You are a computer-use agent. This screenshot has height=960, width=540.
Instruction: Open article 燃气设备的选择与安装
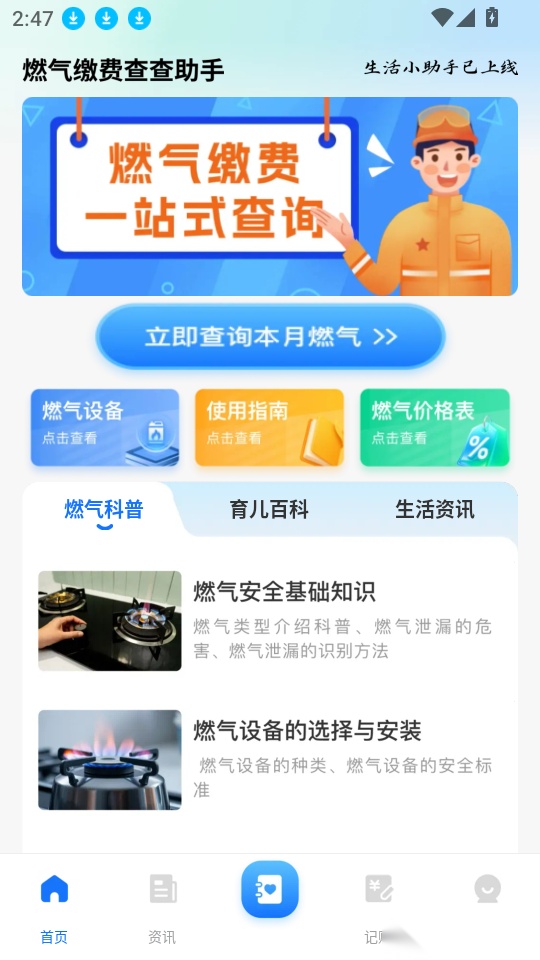269,760
